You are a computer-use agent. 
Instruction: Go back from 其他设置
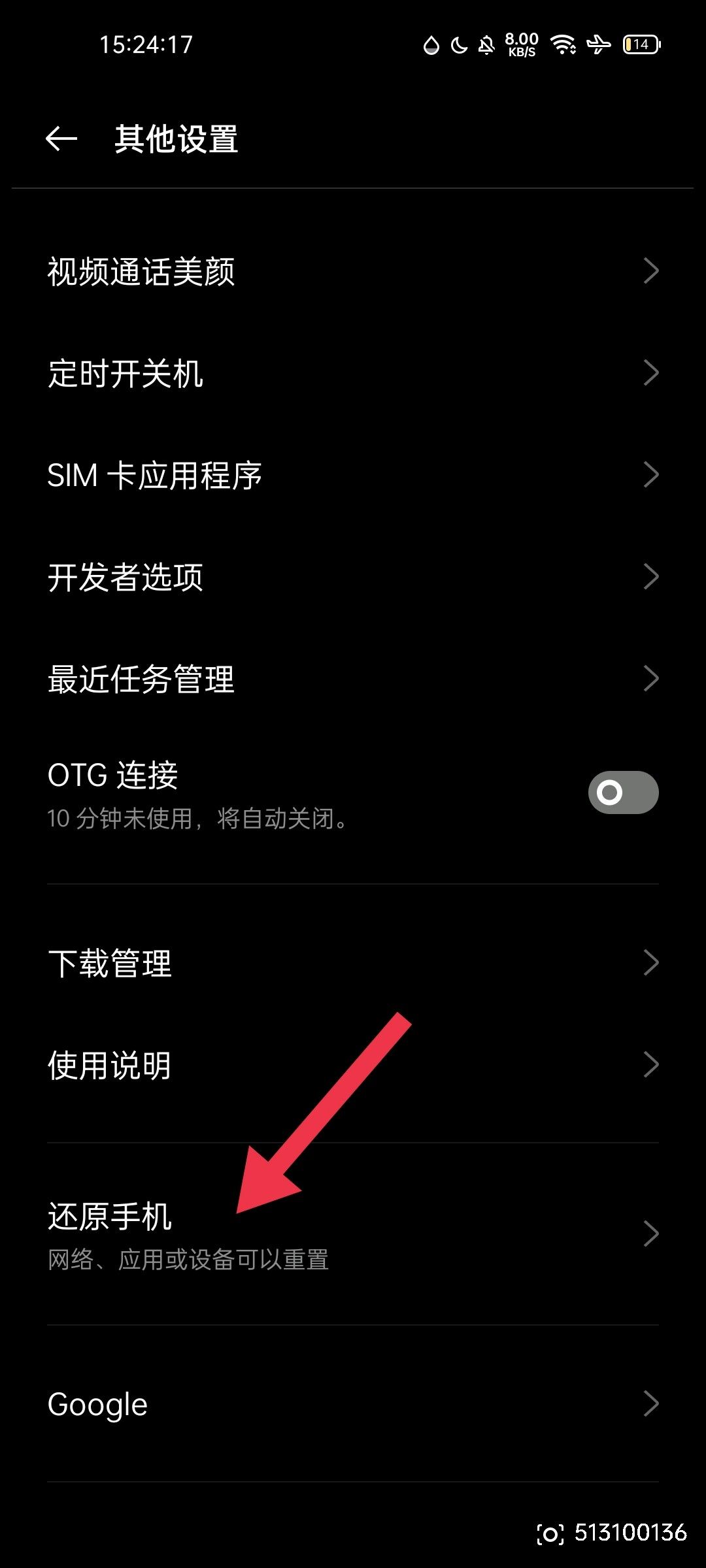pyautogui.click(x=61, y=139)
